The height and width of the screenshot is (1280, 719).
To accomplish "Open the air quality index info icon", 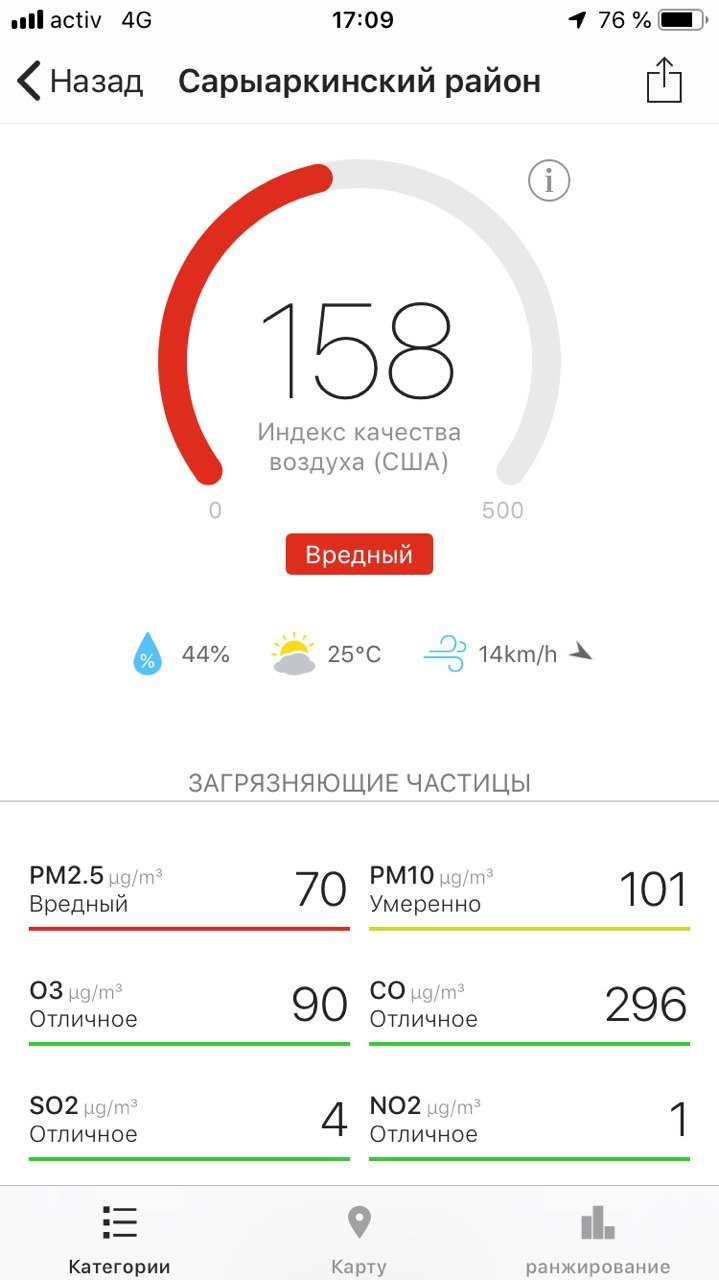I will click(548, 181).
